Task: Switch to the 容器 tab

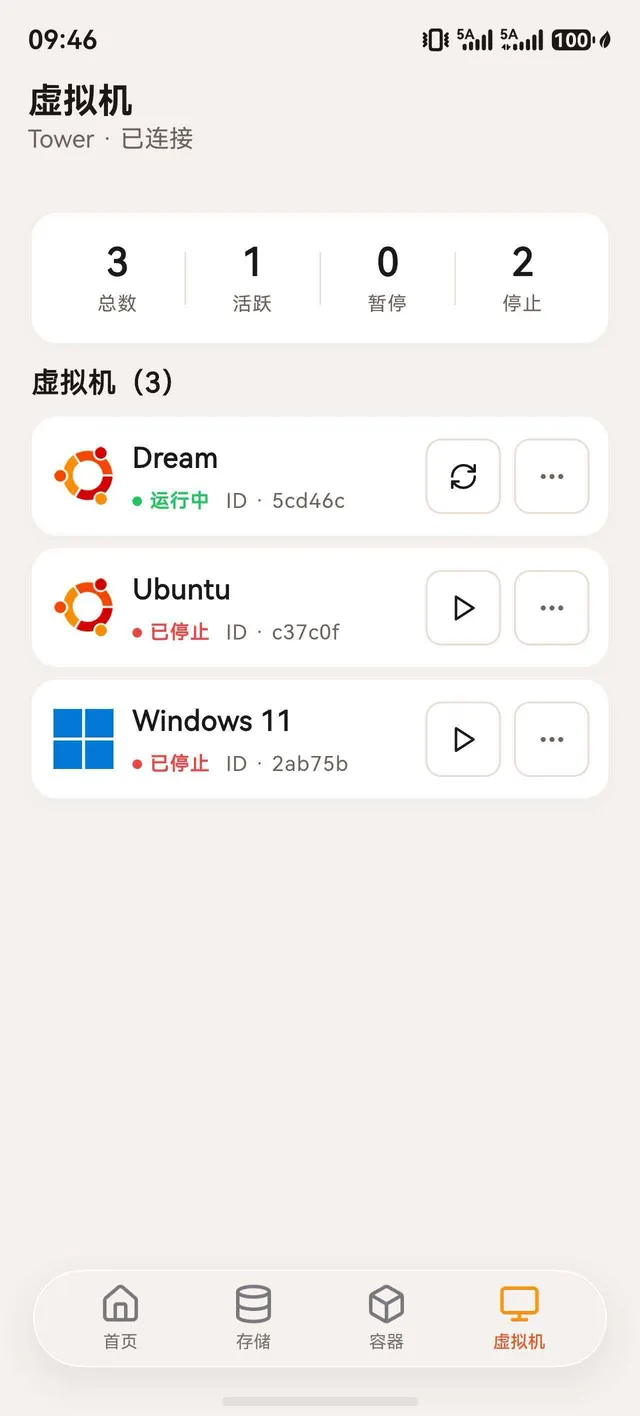Action: coord(386,1318)
